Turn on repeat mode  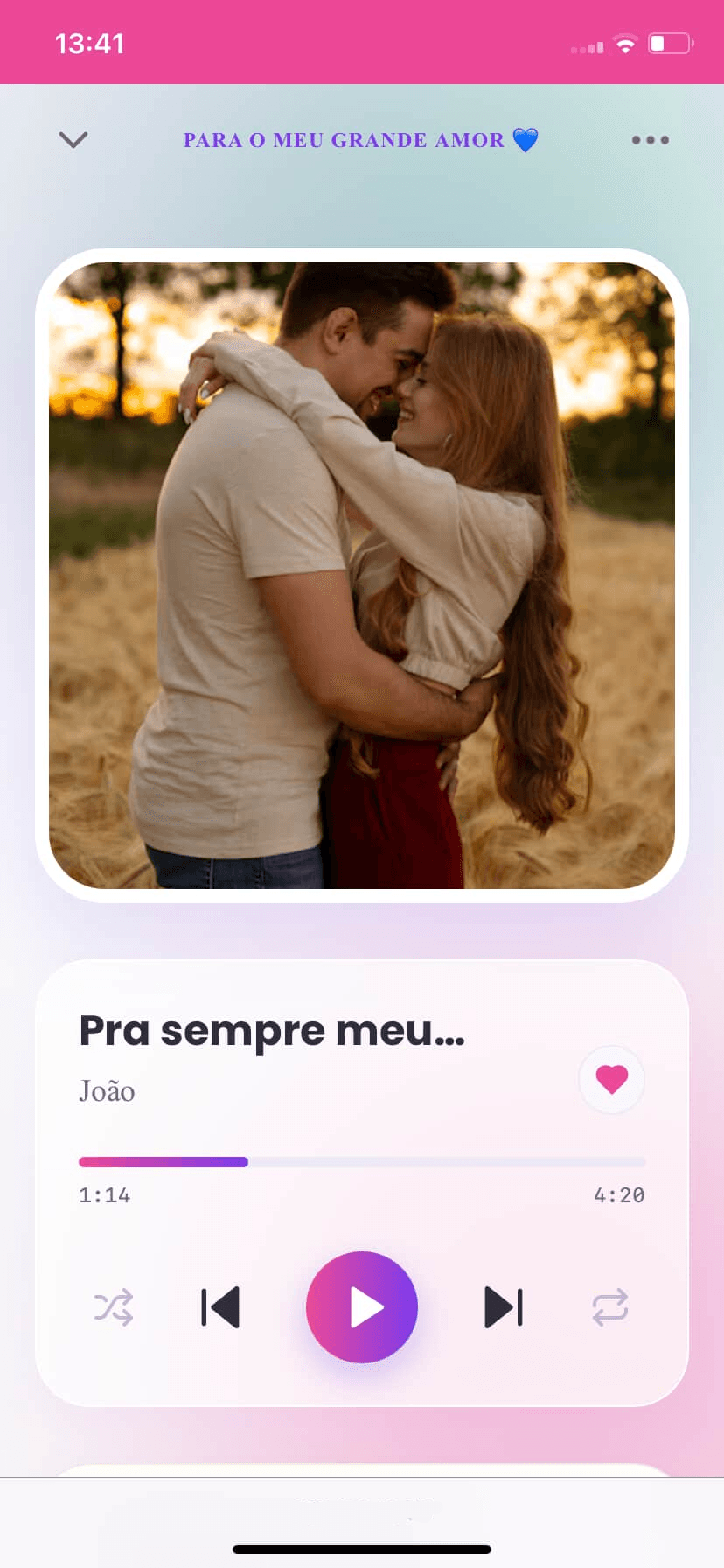(610, 1307)
